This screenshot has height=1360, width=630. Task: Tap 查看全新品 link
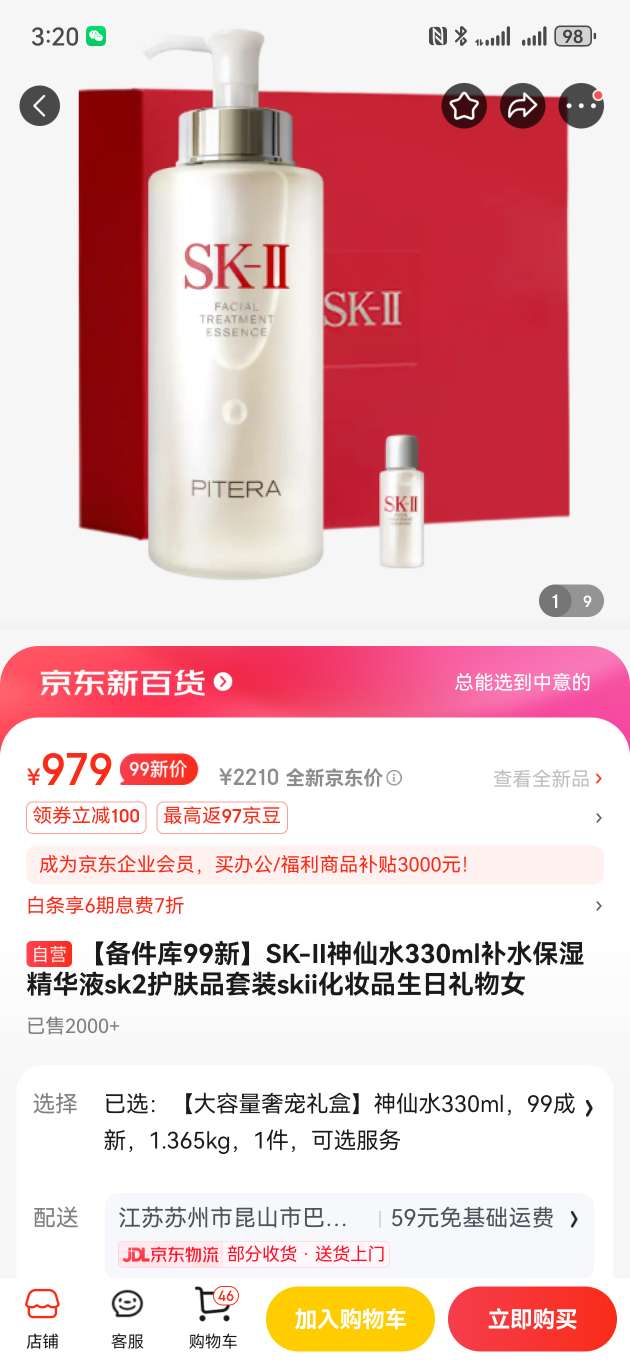pyautogui.click(x=547, y=778)
